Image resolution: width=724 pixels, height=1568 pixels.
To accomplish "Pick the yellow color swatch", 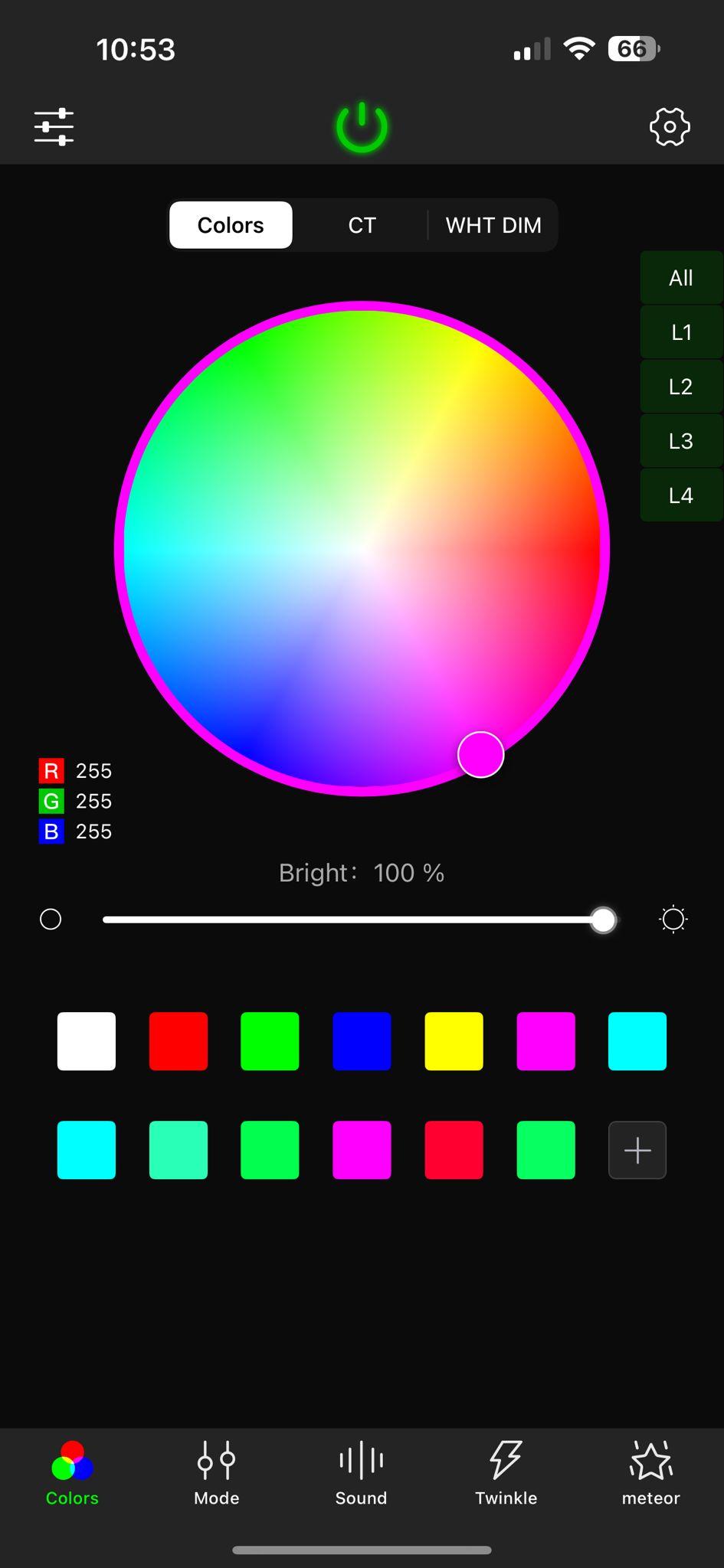I will click(x=454, y=1041).
